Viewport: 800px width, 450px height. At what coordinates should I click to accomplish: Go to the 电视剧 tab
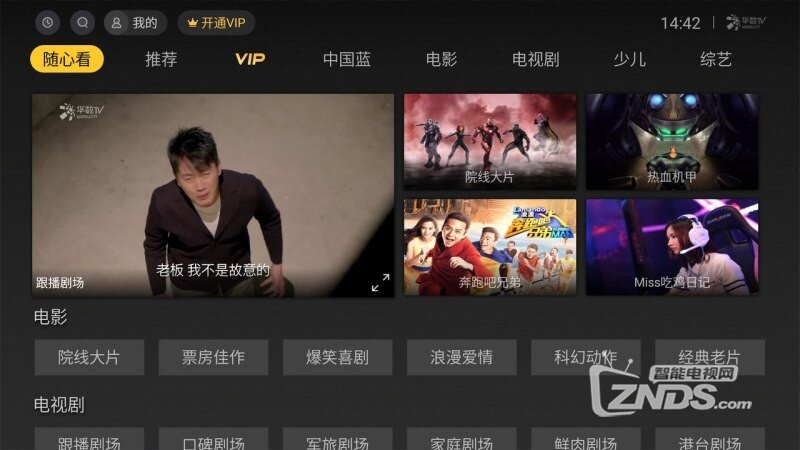[535, 59]
